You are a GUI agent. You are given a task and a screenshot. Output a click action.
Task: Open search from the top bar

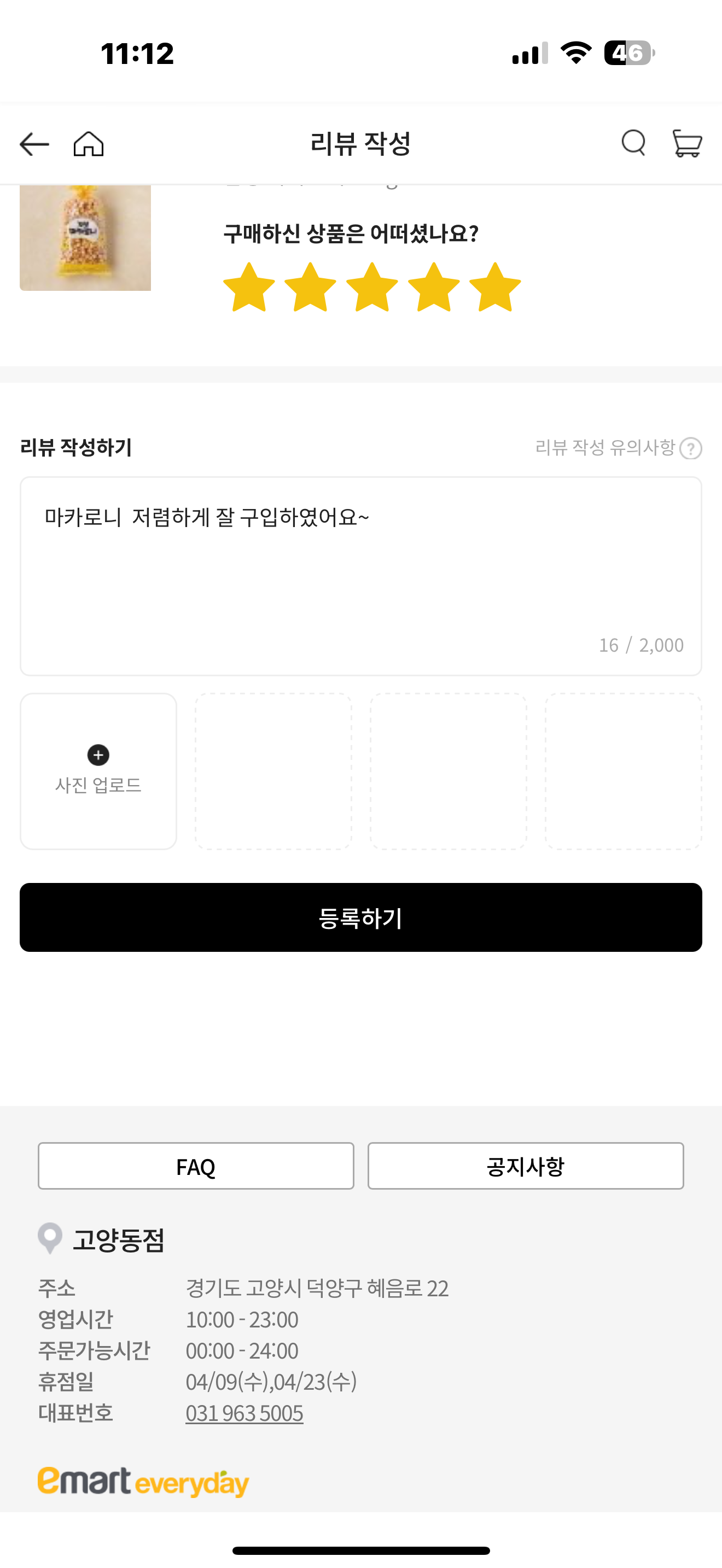[634, 144]
